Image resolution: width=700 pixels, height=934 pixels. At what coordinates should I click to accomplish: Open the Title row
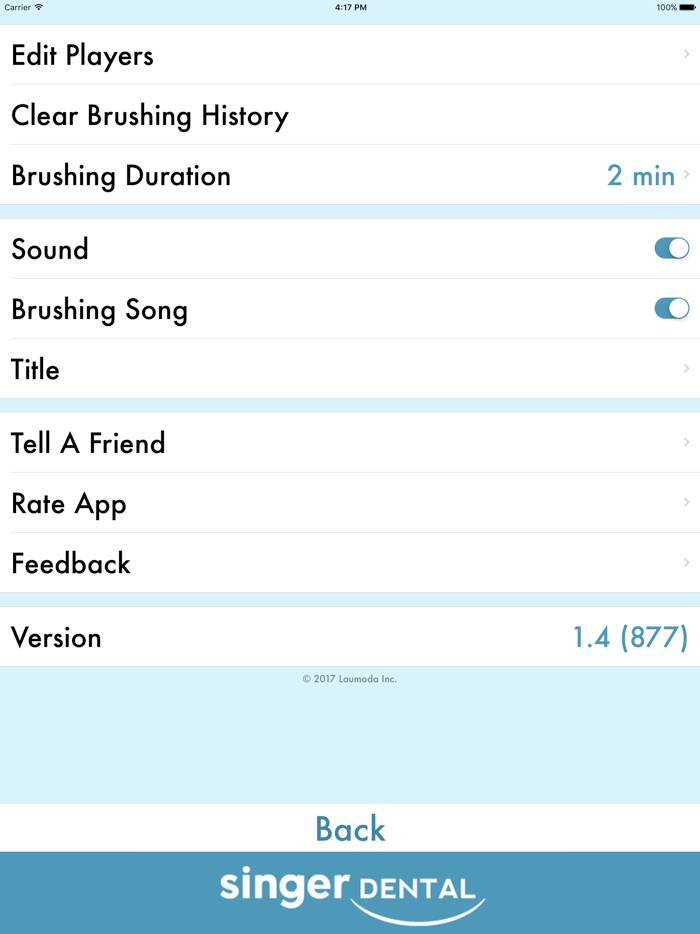click(x=350, y=369)
